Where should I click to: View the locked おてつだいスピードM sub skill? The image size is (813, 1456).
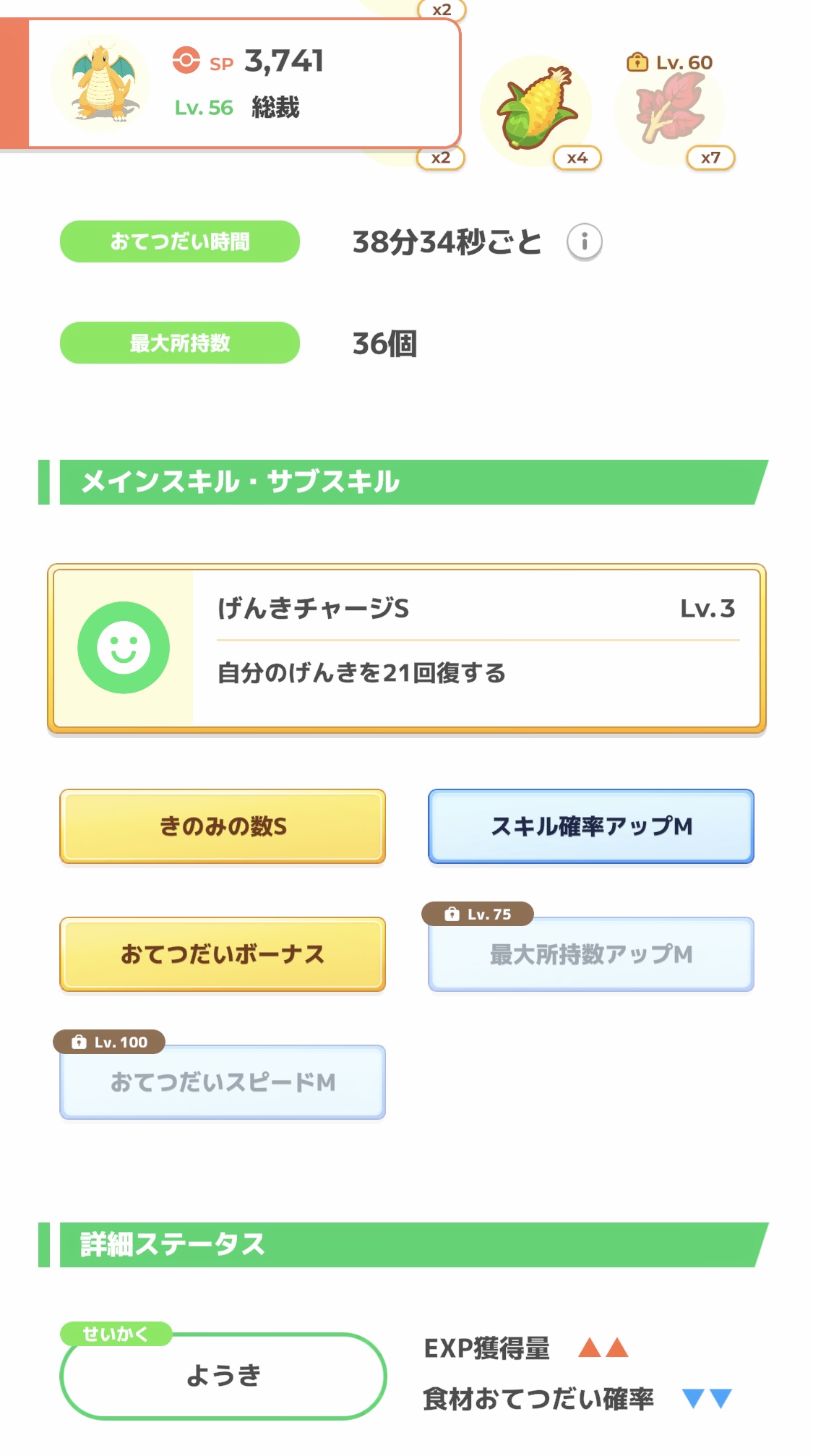point(223,1082)
